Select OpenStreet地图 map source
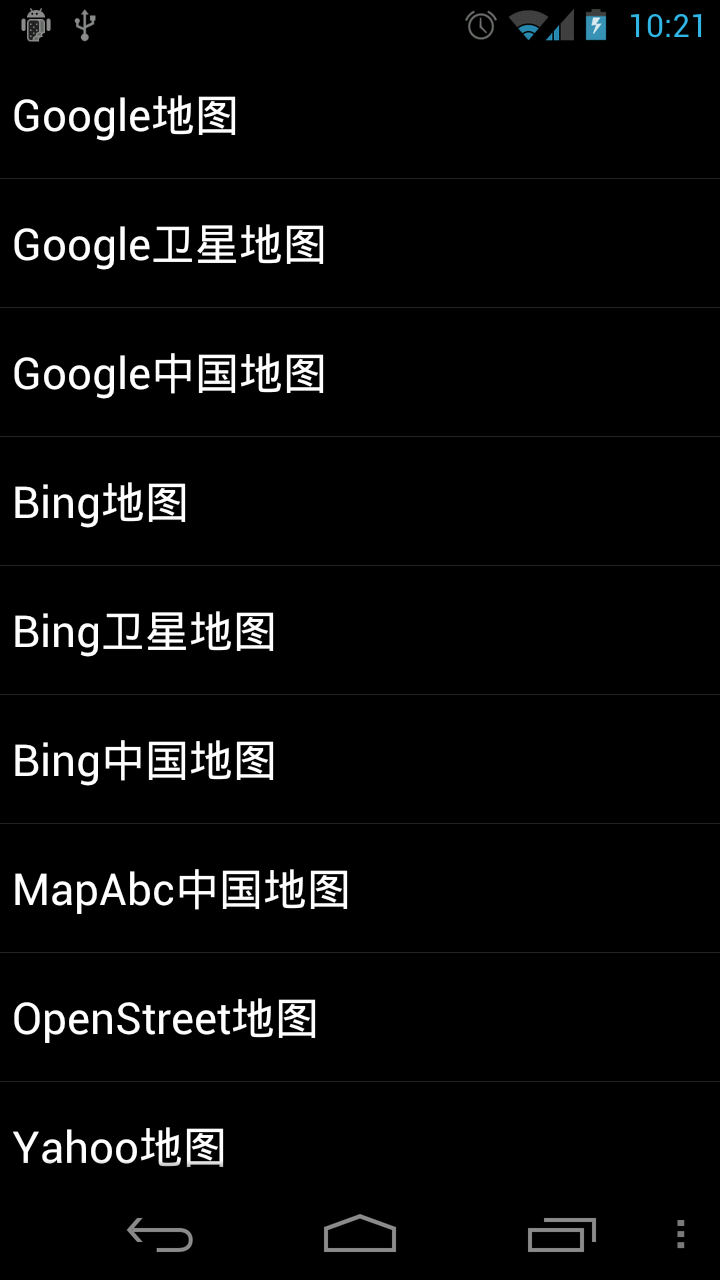The image size is (720, 1280). pyautogui.click(x=360, y=1018)
